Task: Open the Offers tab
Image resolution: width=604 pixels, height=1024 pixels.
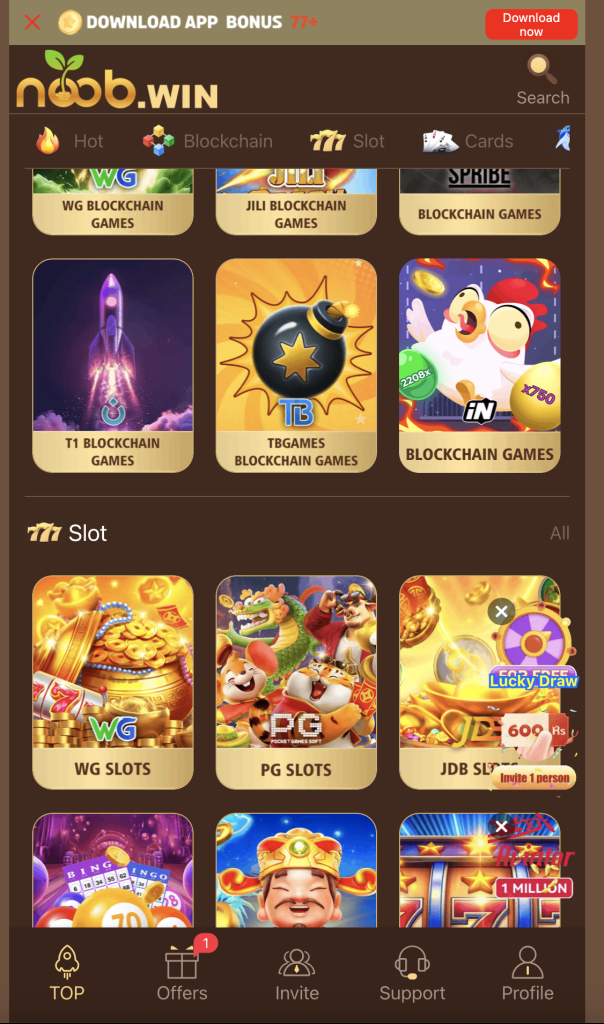Action: (182, 974)
